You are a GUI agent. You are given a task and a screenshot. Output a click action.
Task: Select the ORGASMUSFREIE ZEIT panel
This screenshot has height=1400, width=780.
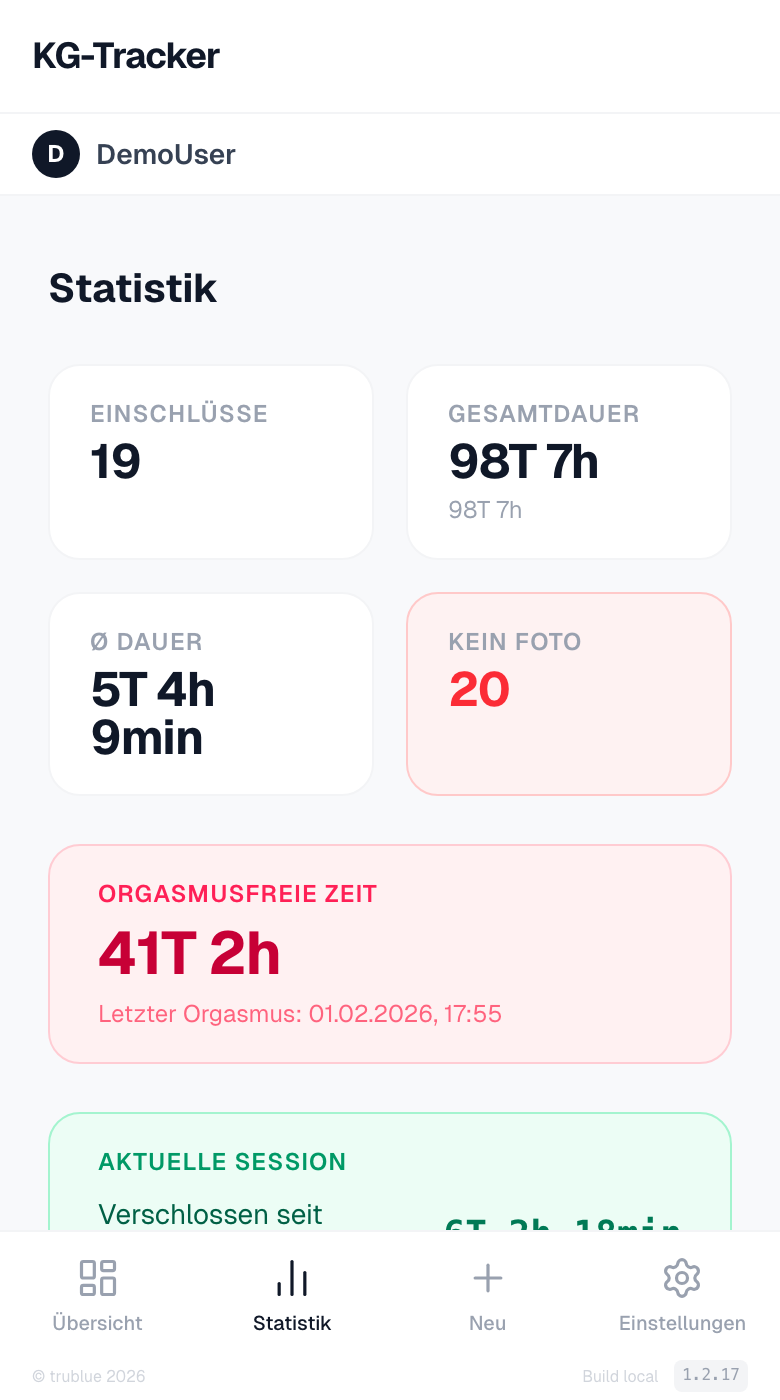tap(389, 952)
